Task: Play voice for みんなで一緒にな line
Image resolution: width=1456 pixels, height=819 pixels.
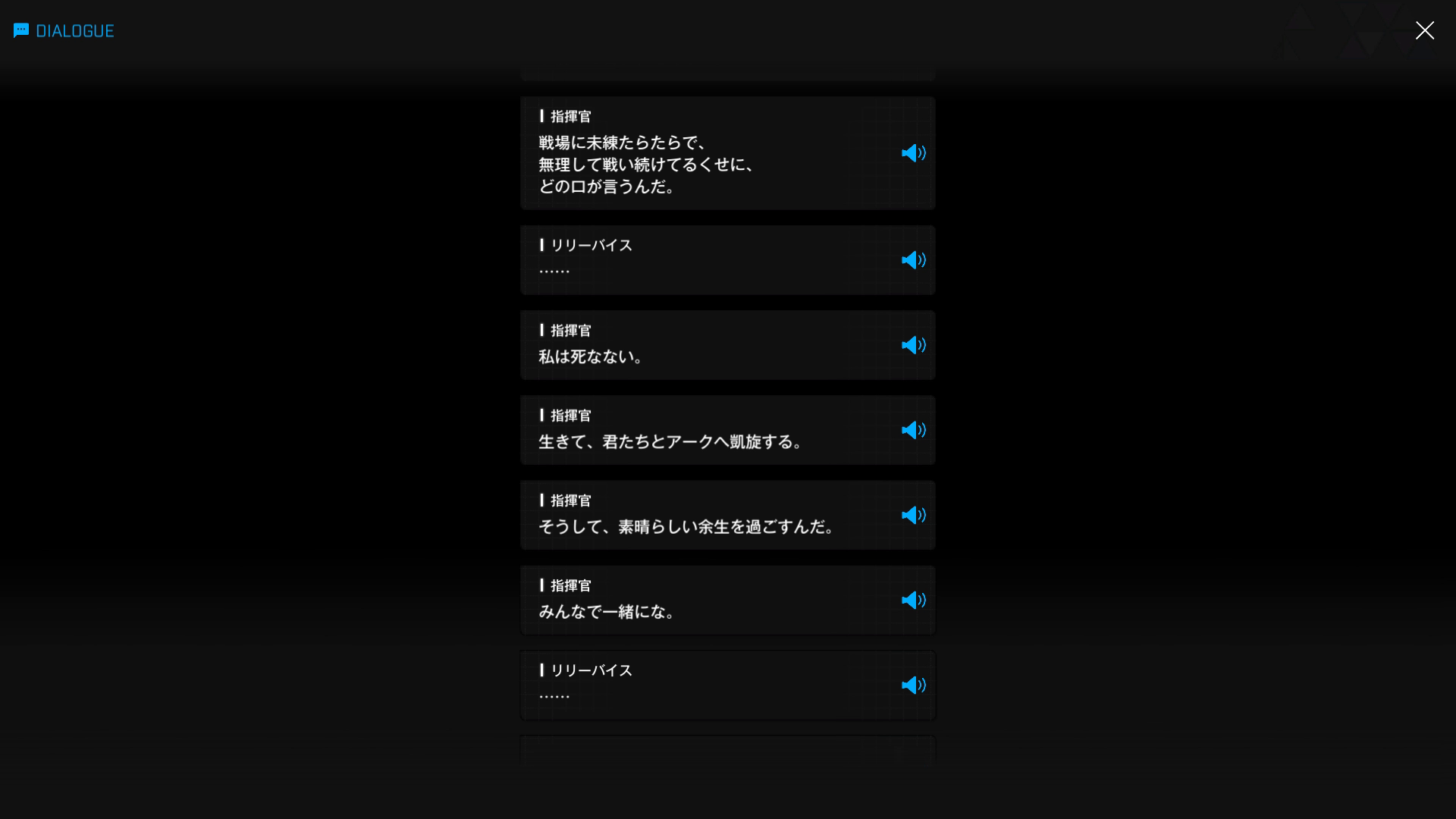Action: pos(913,600)
